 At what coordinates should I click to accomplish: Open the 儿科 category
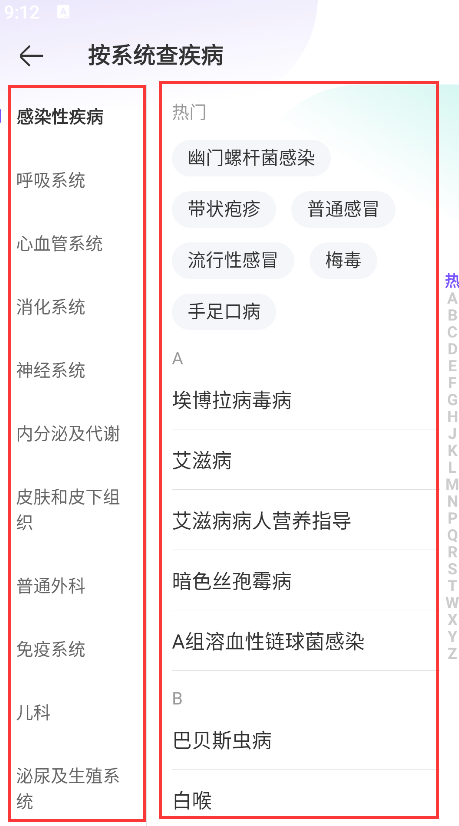point(33,713)
